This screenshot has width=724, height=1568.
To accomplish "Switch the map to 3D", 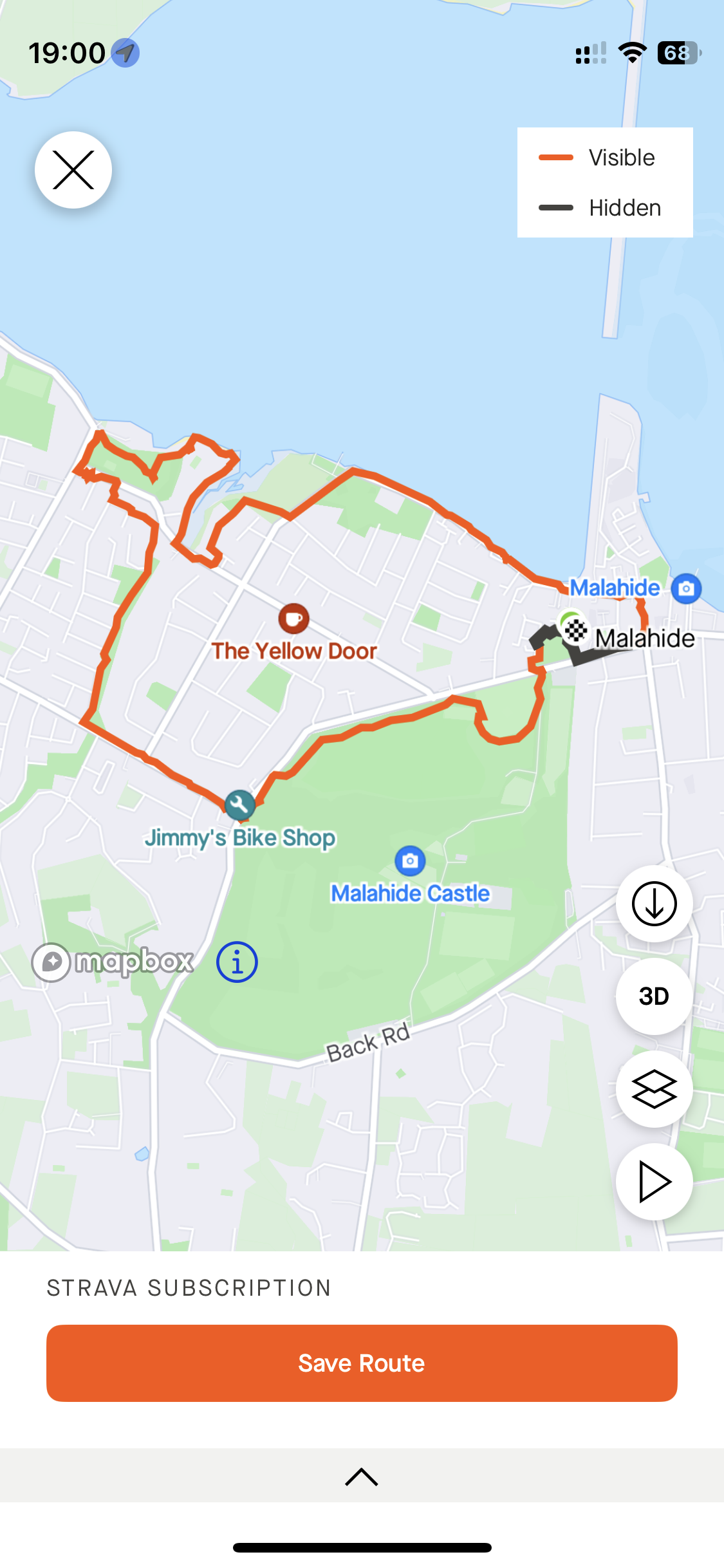I will (654, 996).
